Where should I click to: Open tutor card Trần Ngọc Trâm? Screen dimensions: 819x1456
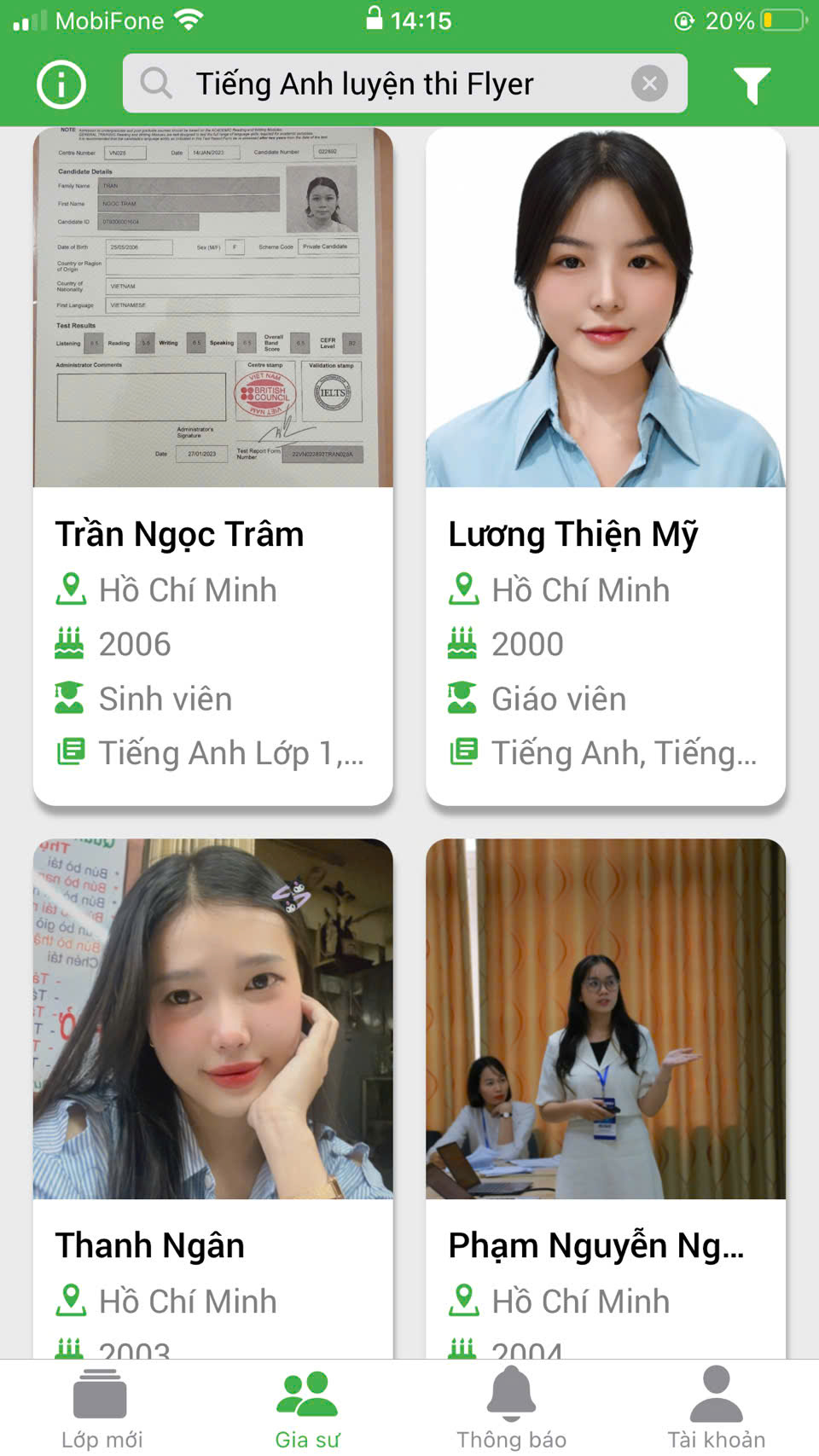tap(213, 466)
